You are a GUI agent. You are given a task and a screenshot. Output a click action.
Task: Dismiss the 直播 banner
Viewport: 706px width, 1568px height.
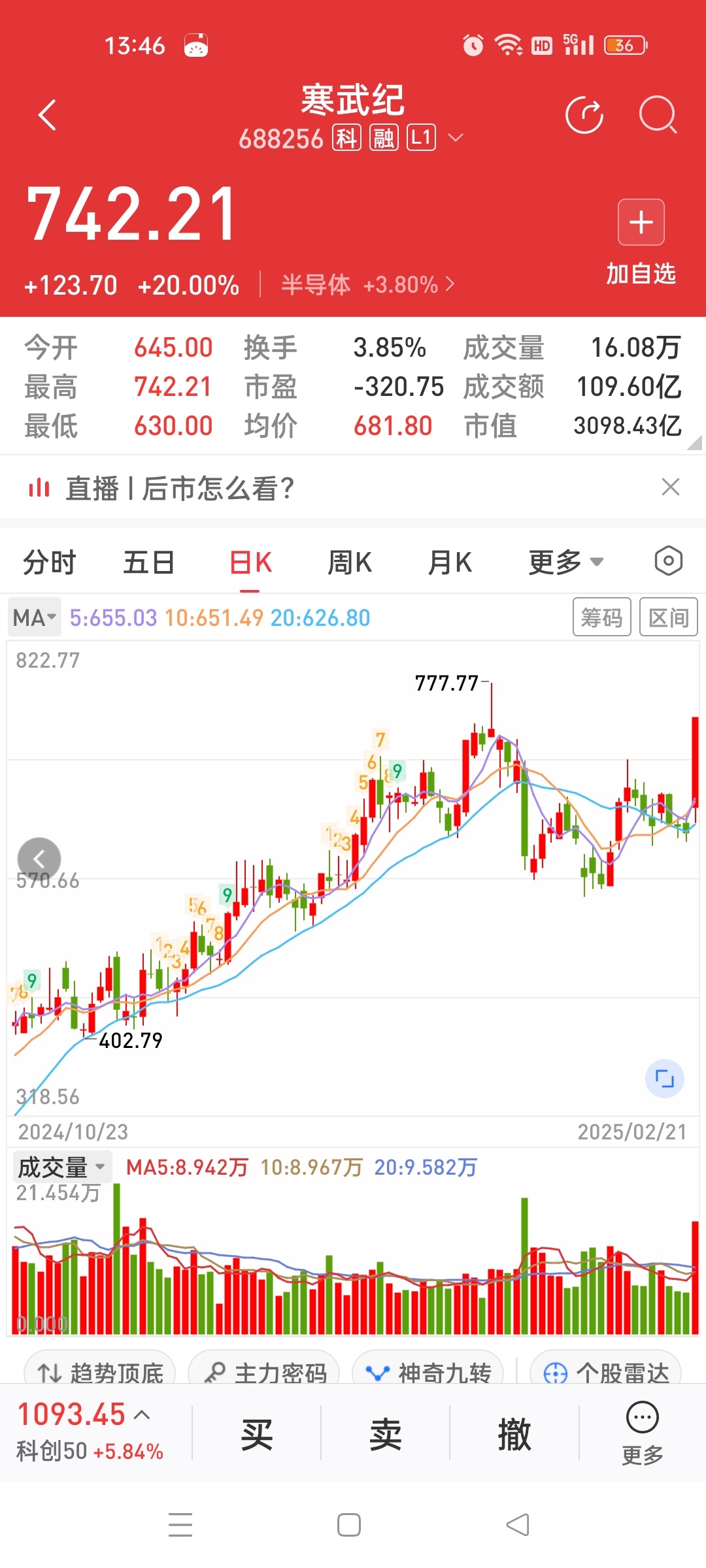click(x=671, y=487)
